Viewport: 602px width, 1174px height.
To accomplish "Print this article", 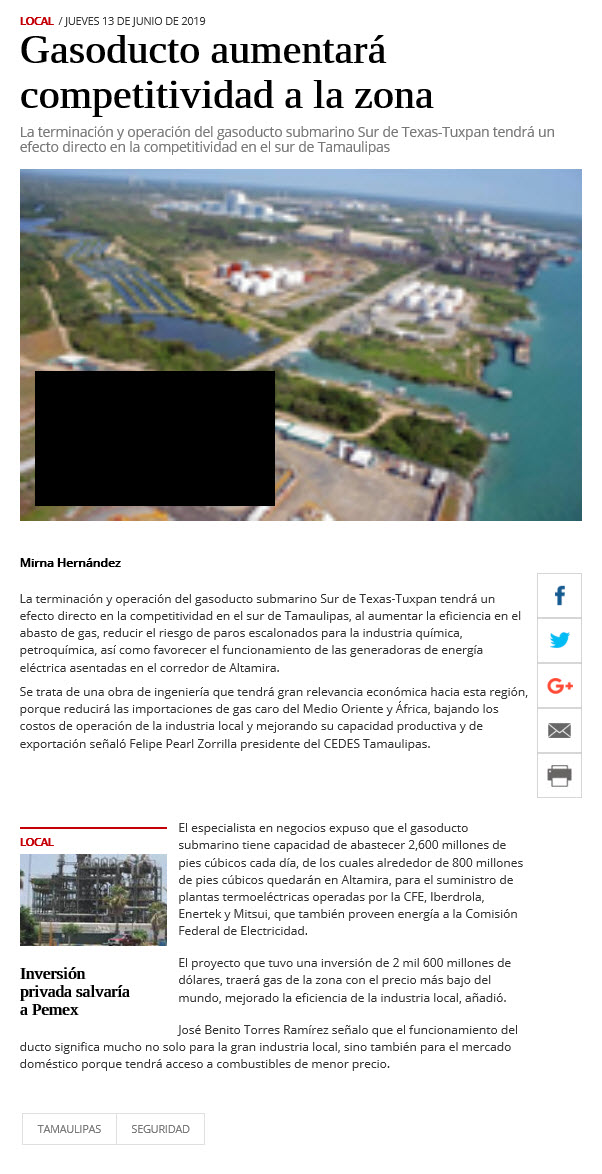I will (x=559, y=776).
